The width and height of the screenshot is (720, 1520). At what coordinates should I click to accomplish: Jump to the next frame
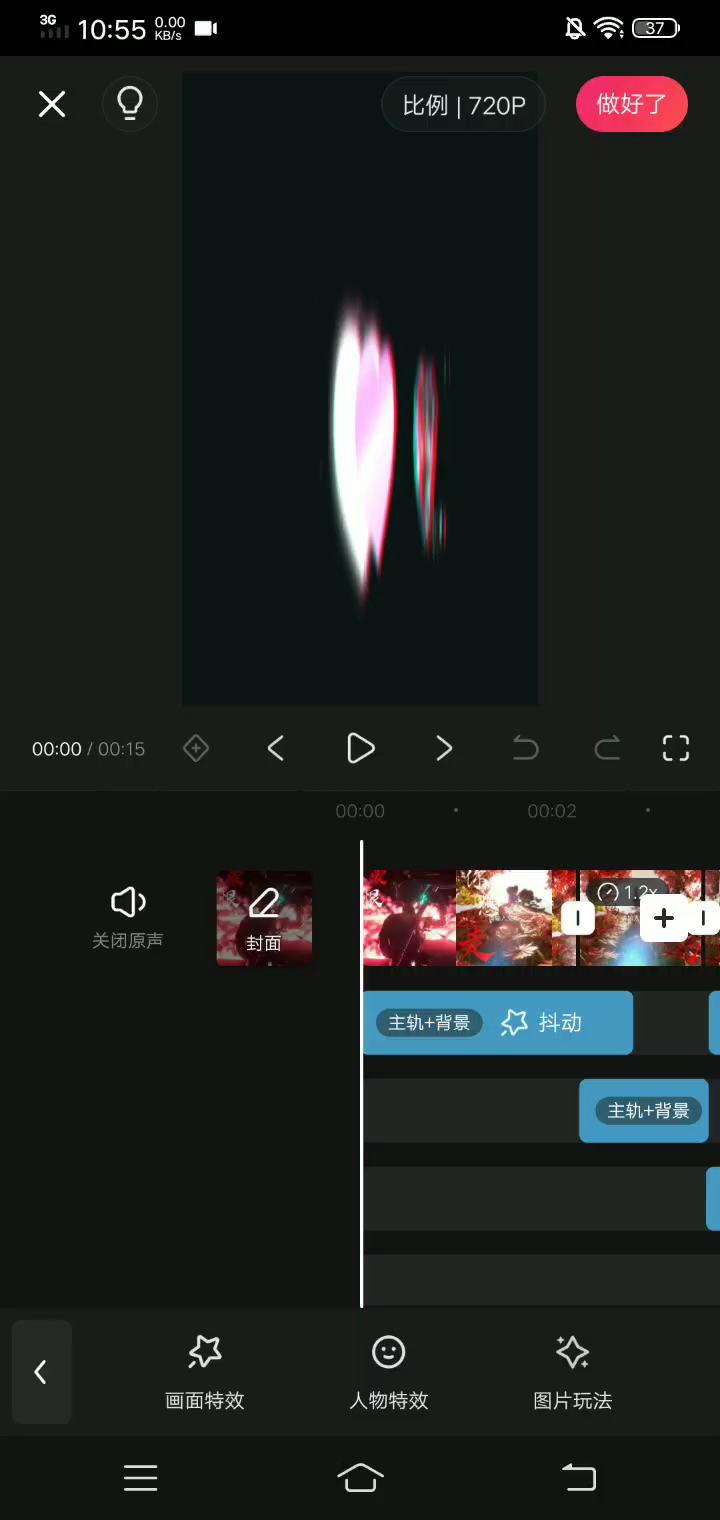(444, 748)
